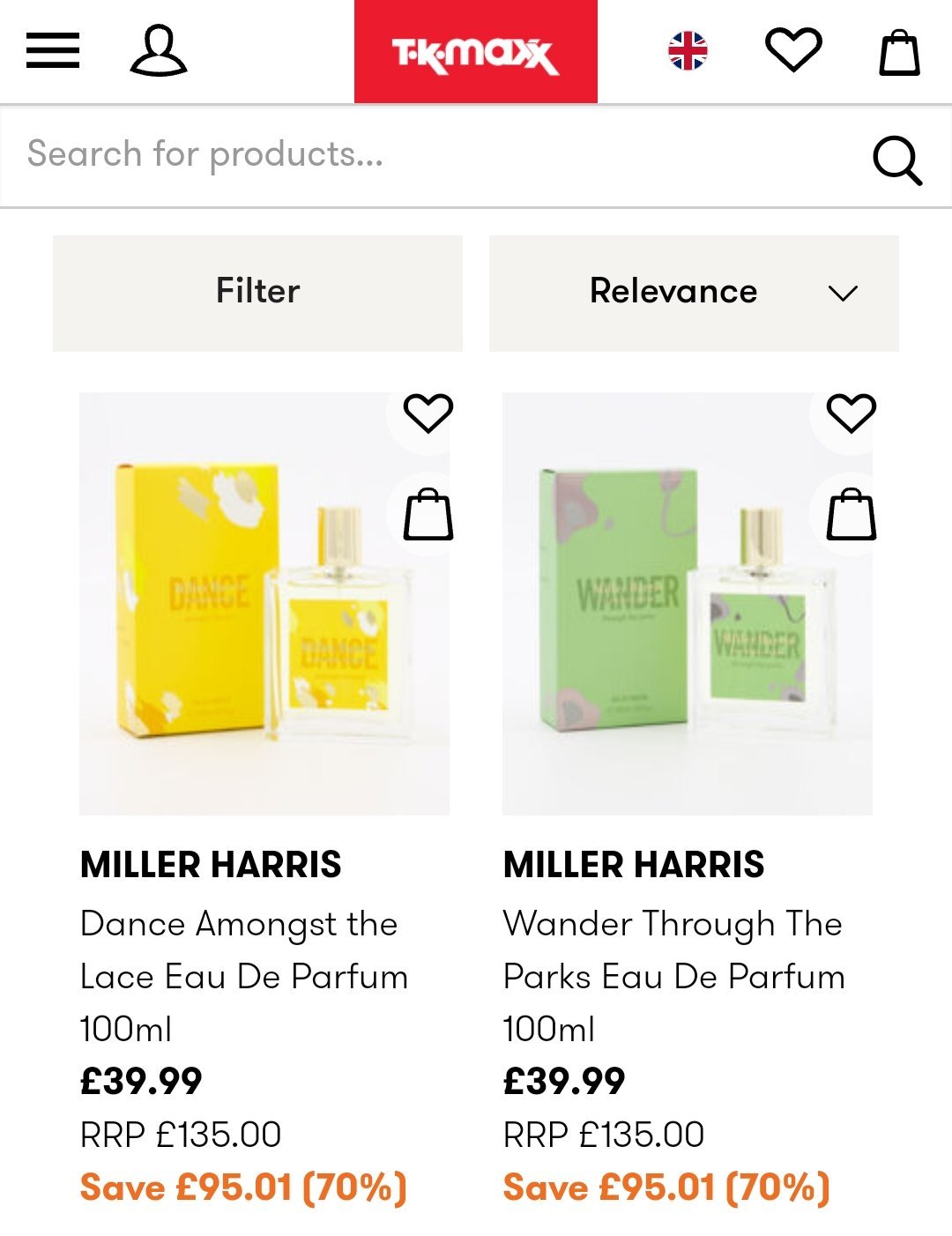View the Wander Through The Parks product image
Image resolution: width=952 pixels, height=1236 pixels.
pyautogui.click(x=679, y=635)
